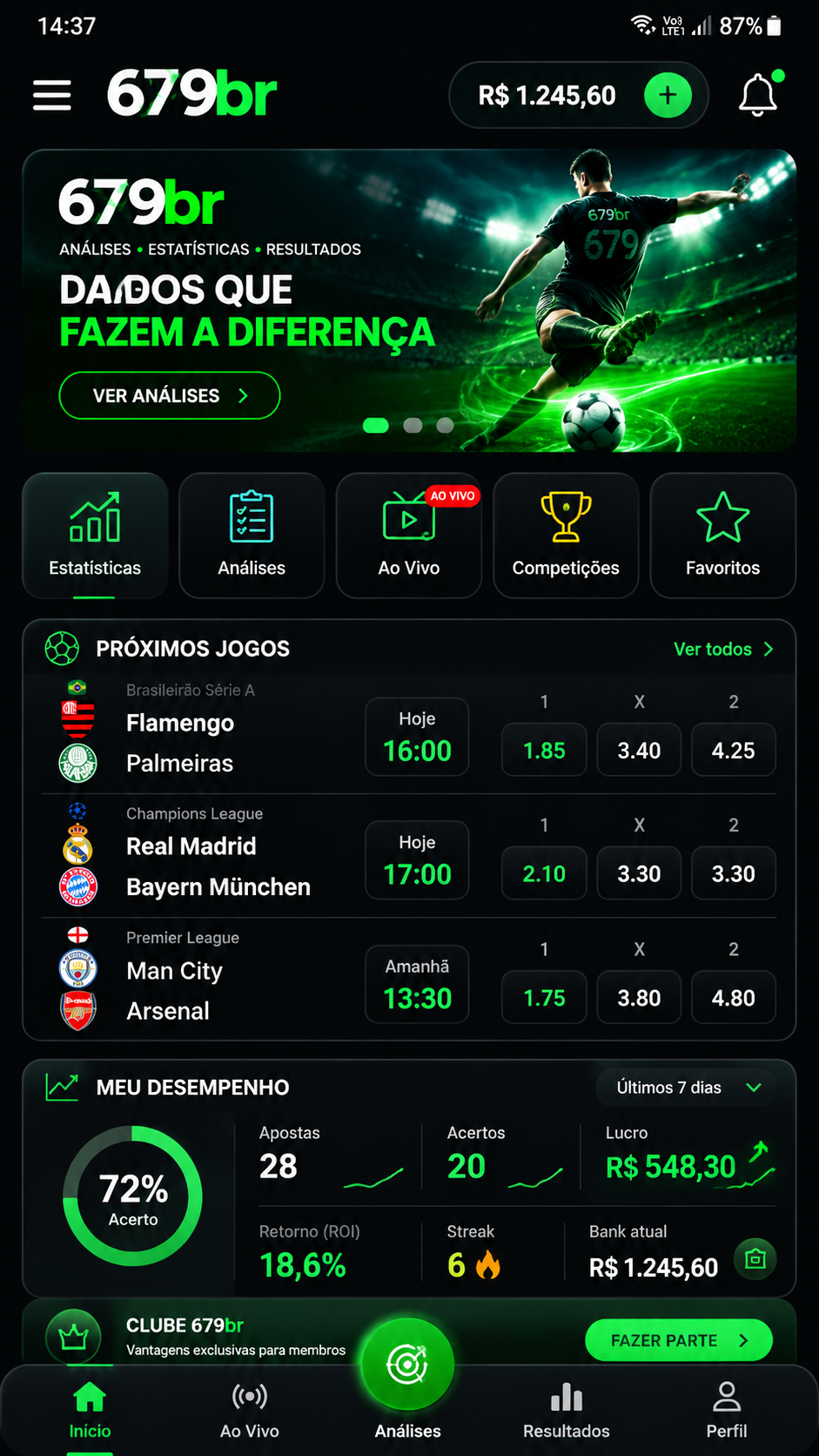
Task: Open the Estatísticas shortcut
Action: point(95,536)
